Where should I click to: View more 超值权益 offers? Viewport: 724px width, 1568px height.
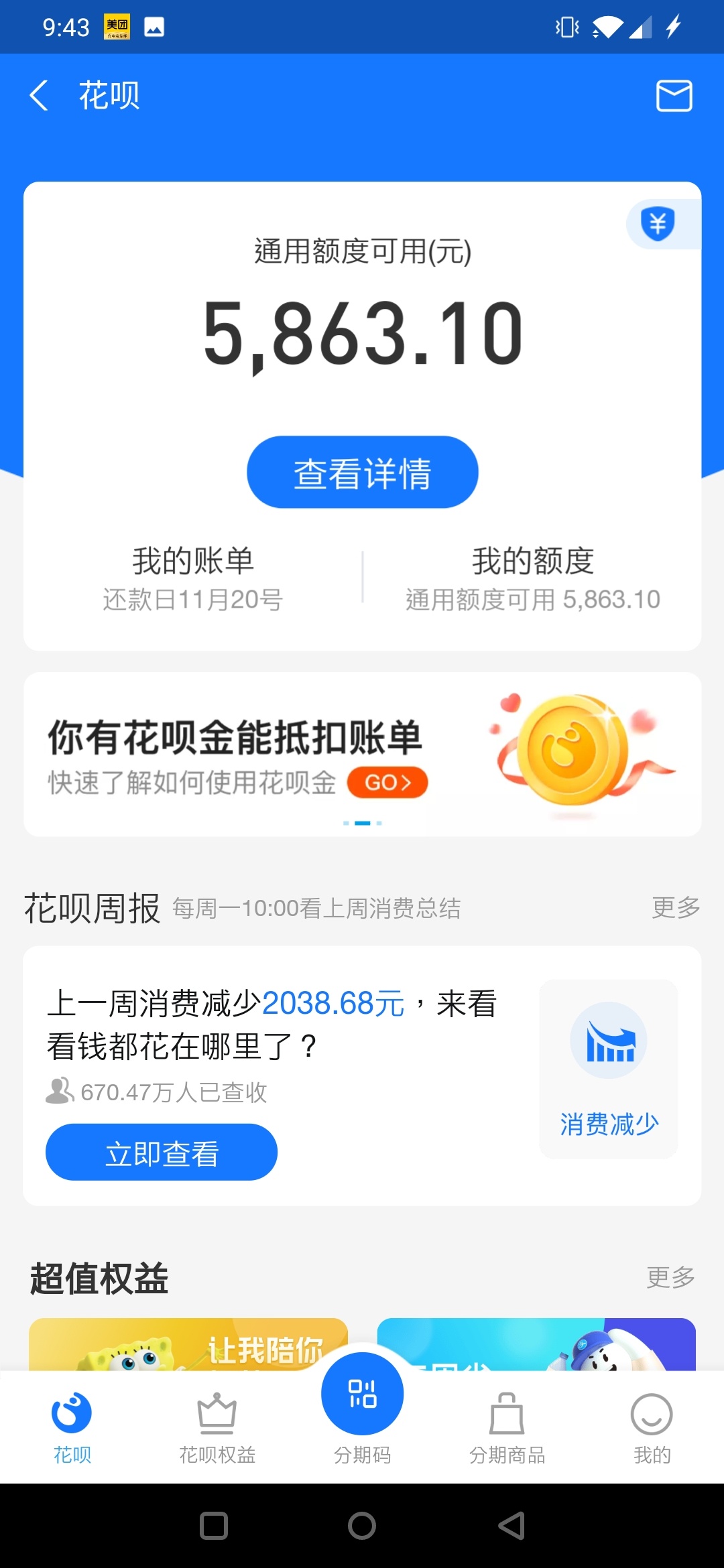(670, 1277)
